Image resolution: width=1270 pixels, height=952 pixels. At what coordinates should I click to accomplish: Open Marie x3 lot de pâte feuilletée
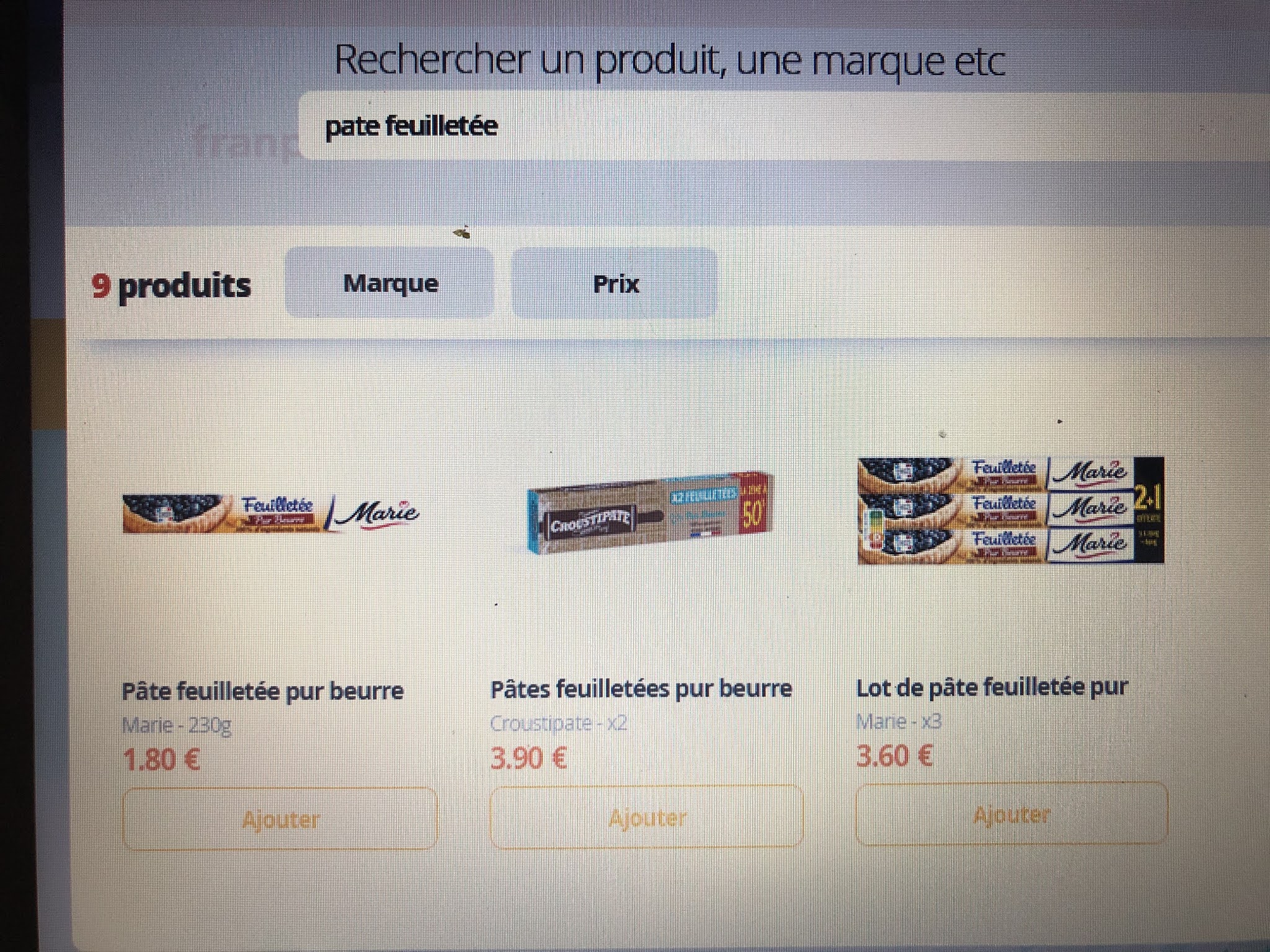click(x=1010, y=511)
